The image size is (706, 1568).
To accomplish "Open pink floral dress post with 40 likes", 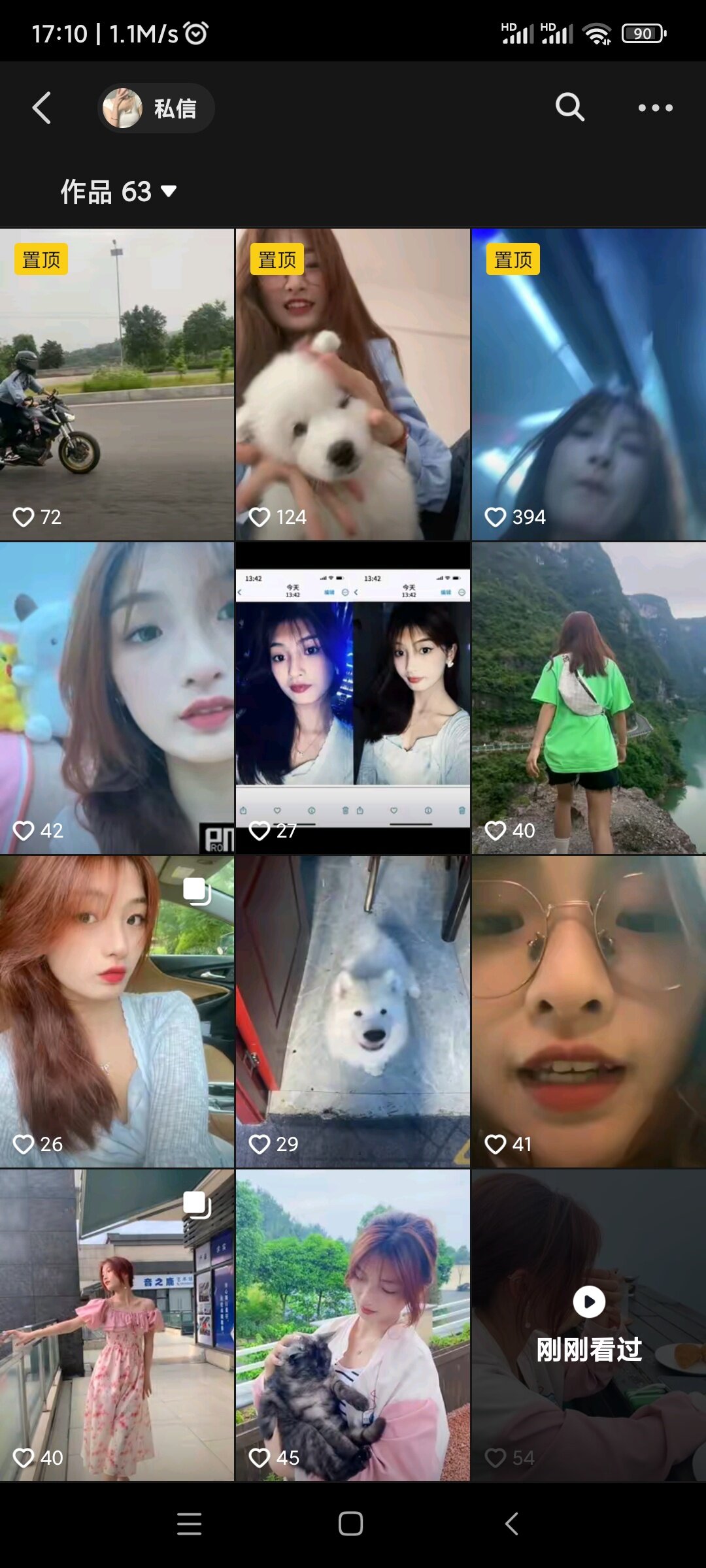I will coord(117,1325).
